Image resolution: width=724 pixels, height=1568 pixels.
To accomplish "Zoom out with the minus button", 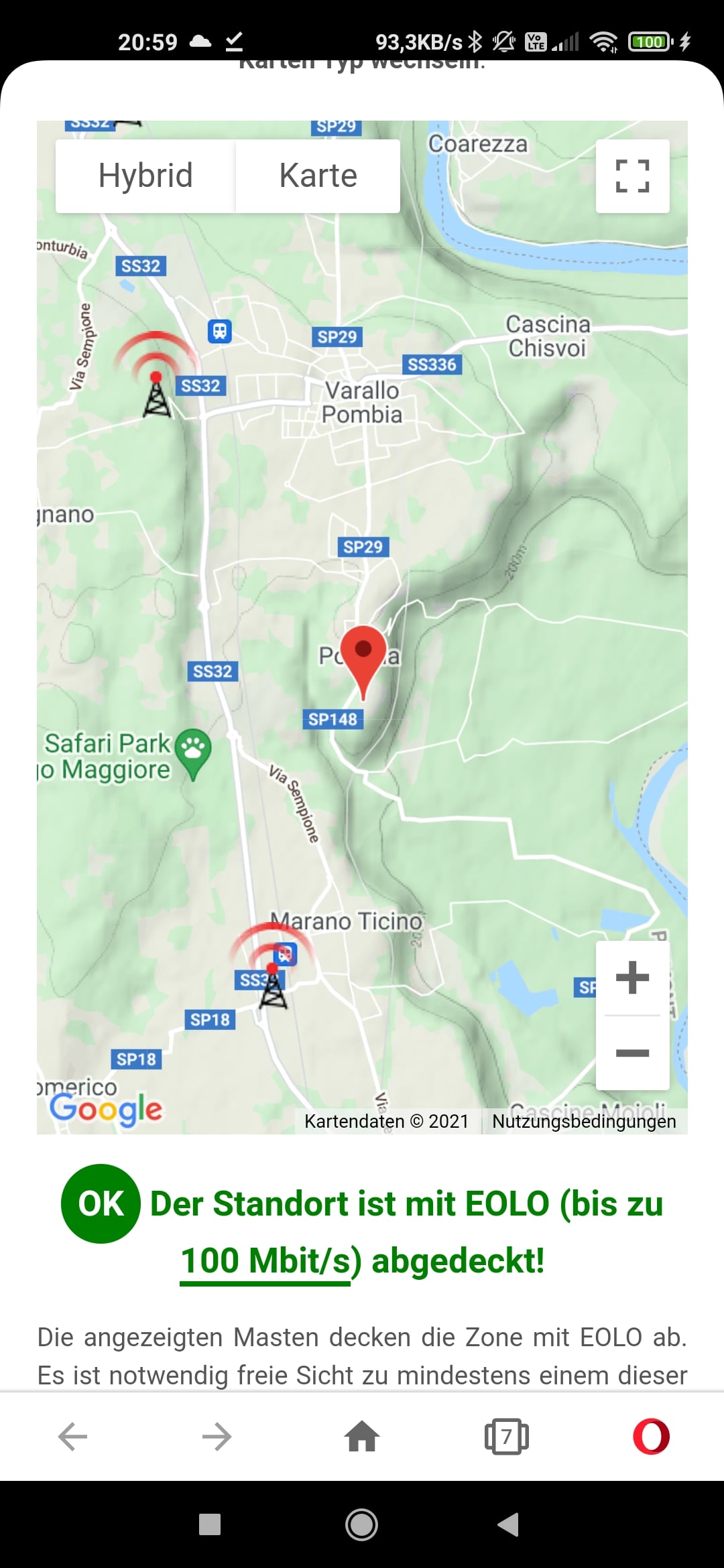I will (633, 1053).
